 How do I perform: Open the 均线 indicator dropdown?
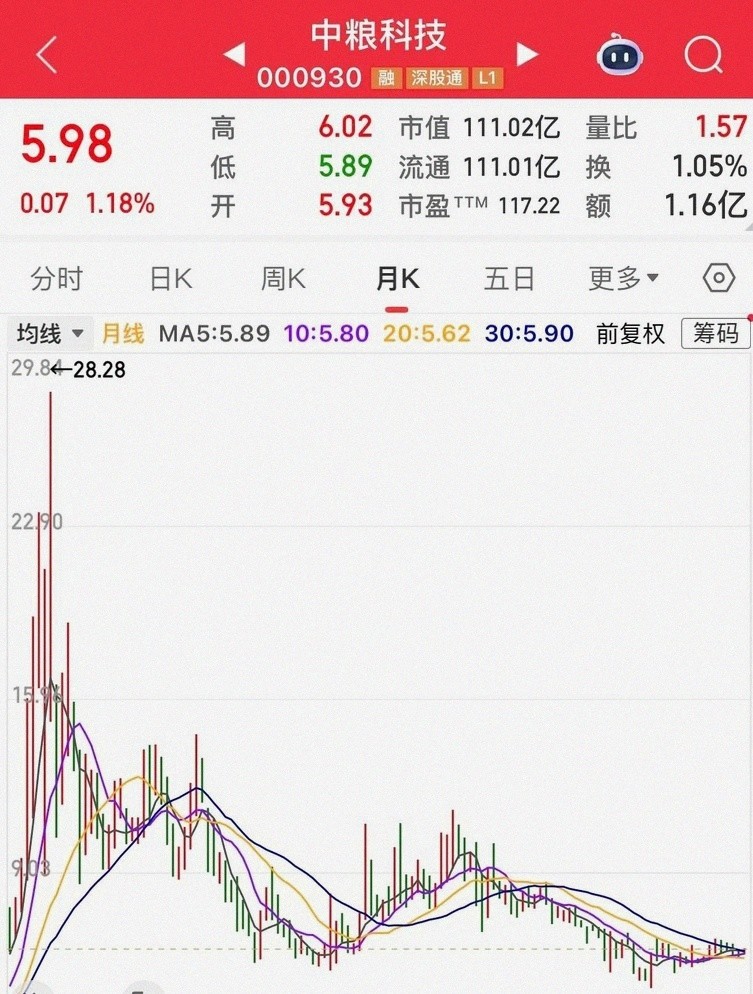(x=46, y=333)
